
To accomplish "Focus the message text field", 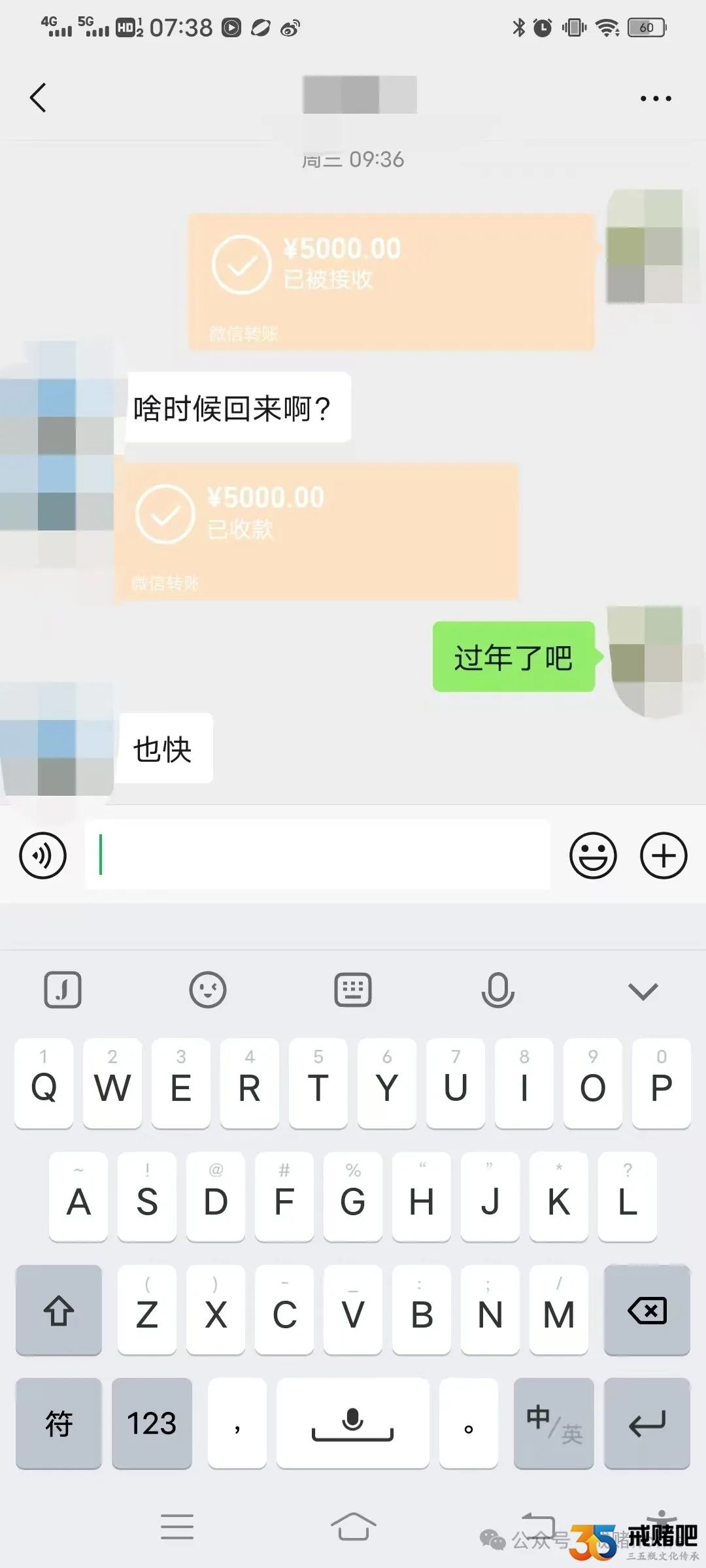I will (318, 855).
